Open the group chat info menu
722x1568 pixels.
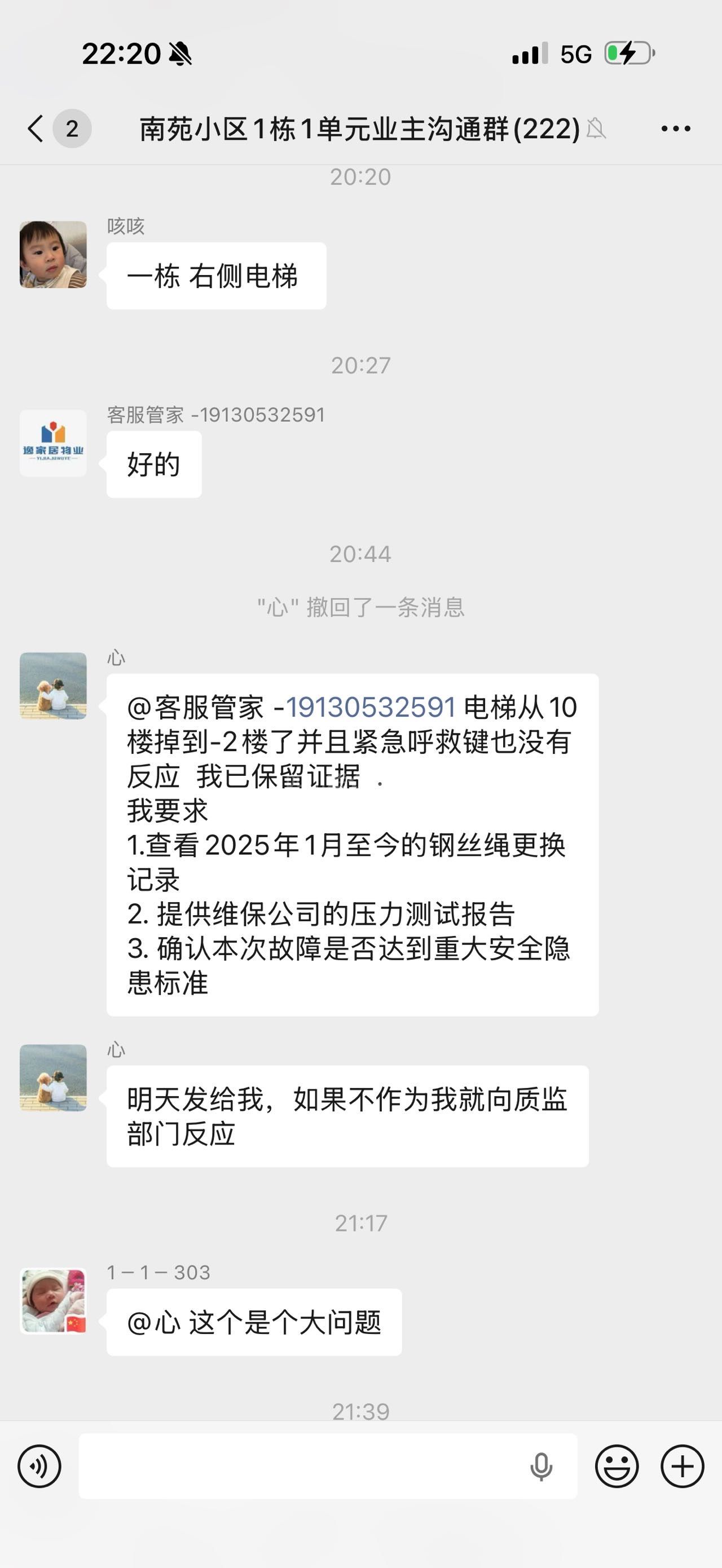(676, 129)
